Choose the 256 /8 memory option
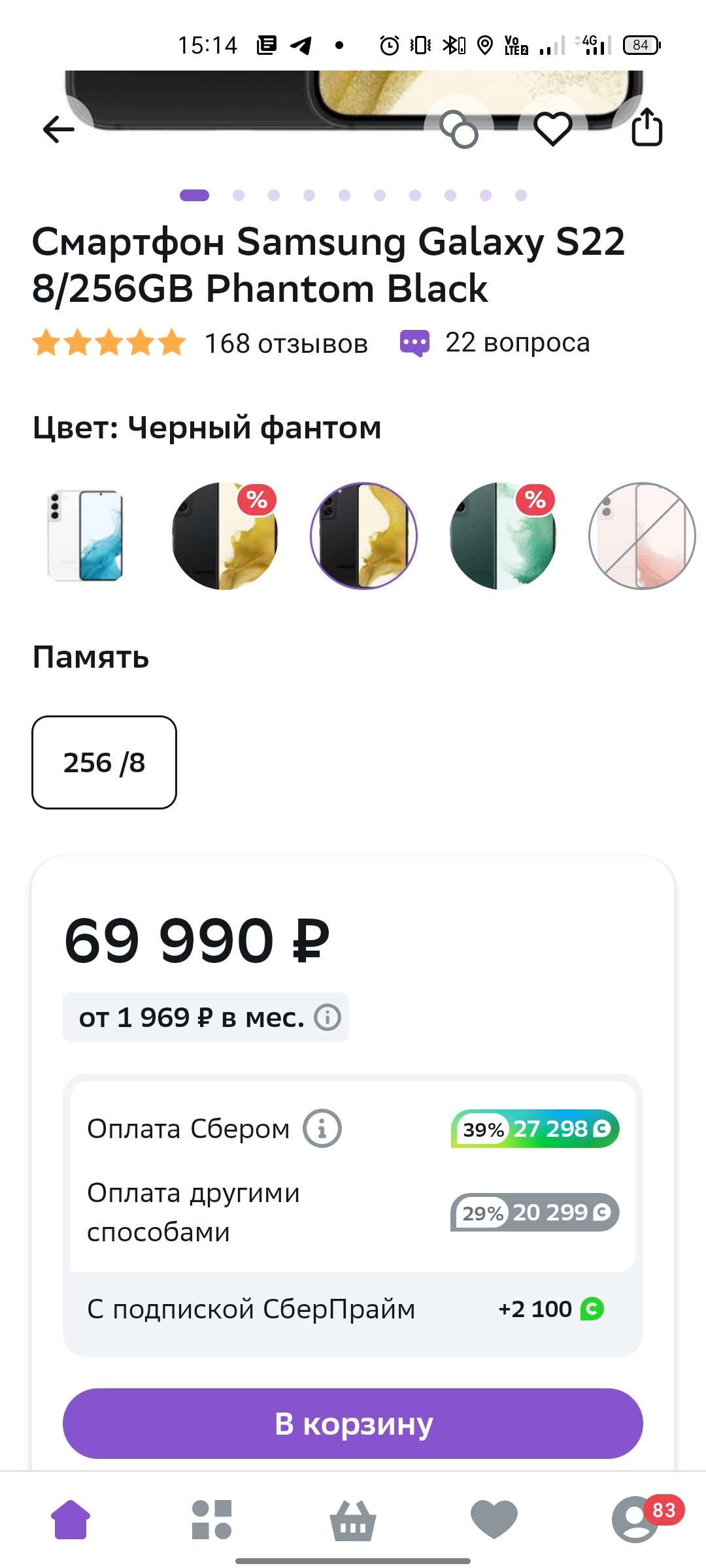This screenshot has width=706, height=1568. (105, 762)
